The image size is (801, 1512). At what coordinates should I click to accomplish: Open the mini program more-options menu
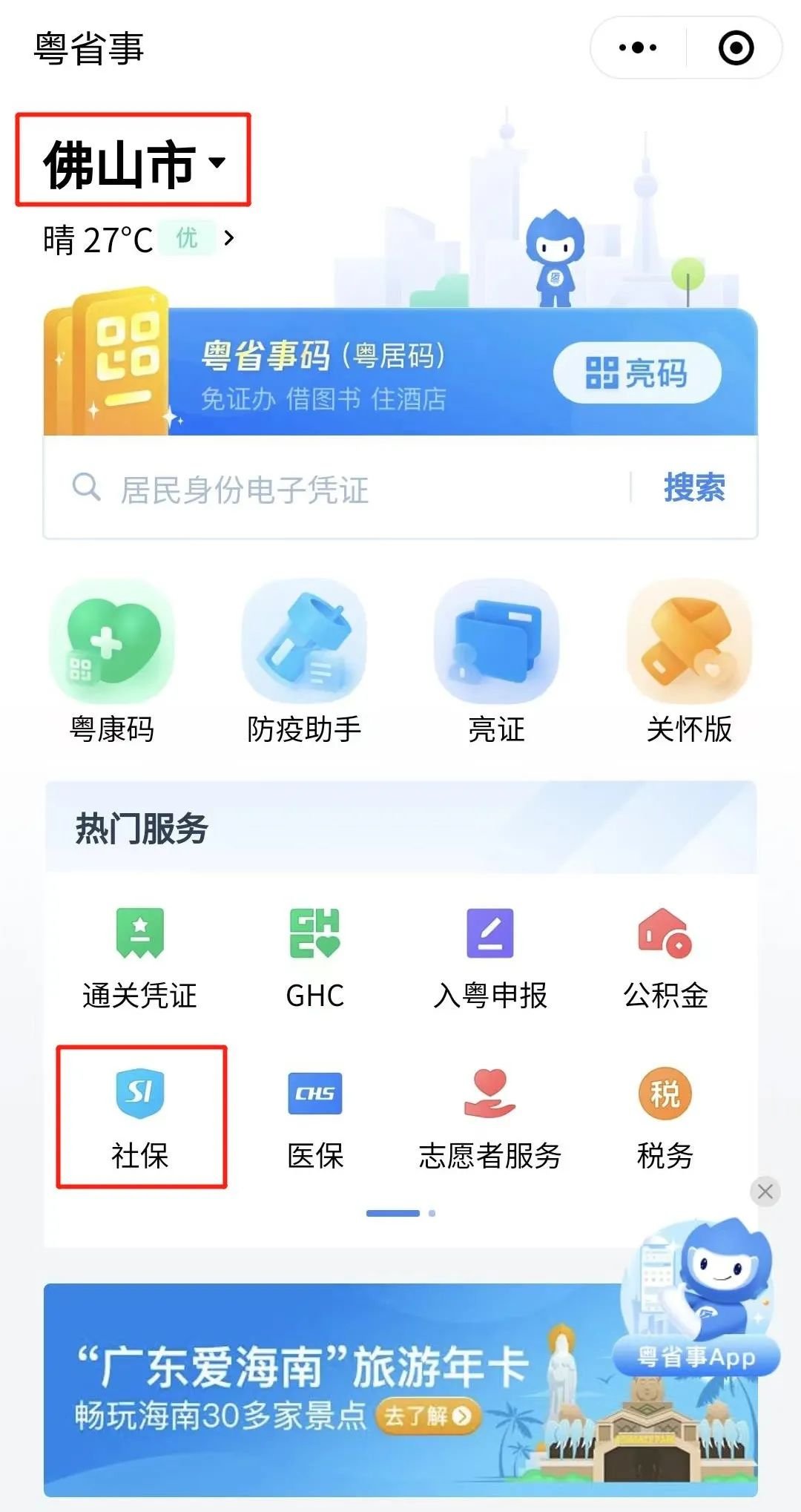(x=638, y=48)
